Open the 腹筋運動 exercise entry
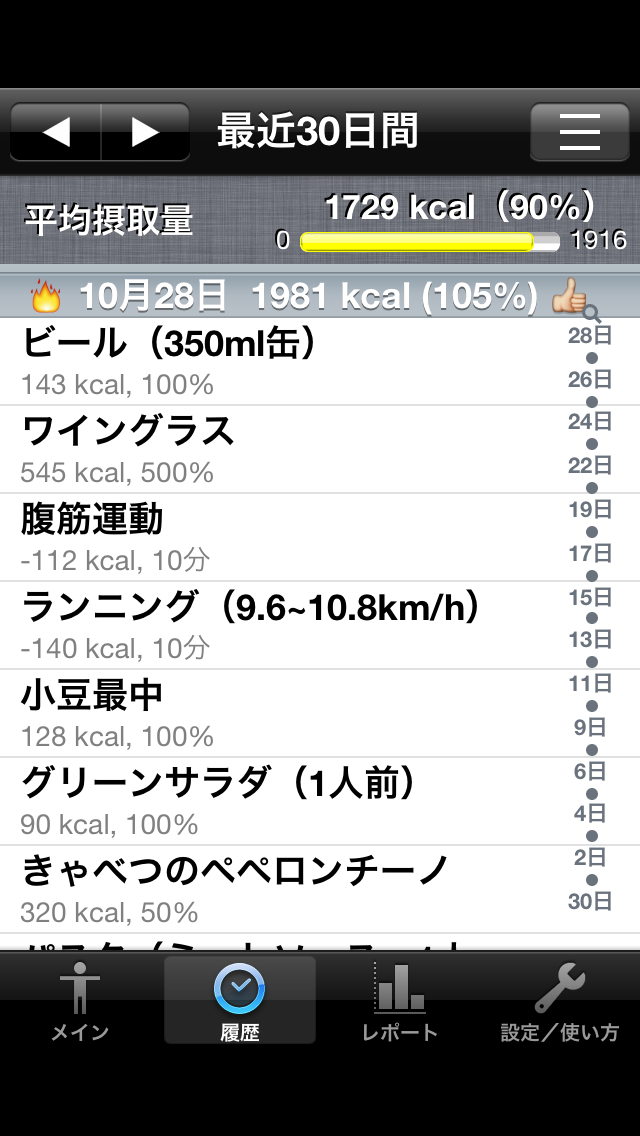640x1136 pixels. coord(280,537)
